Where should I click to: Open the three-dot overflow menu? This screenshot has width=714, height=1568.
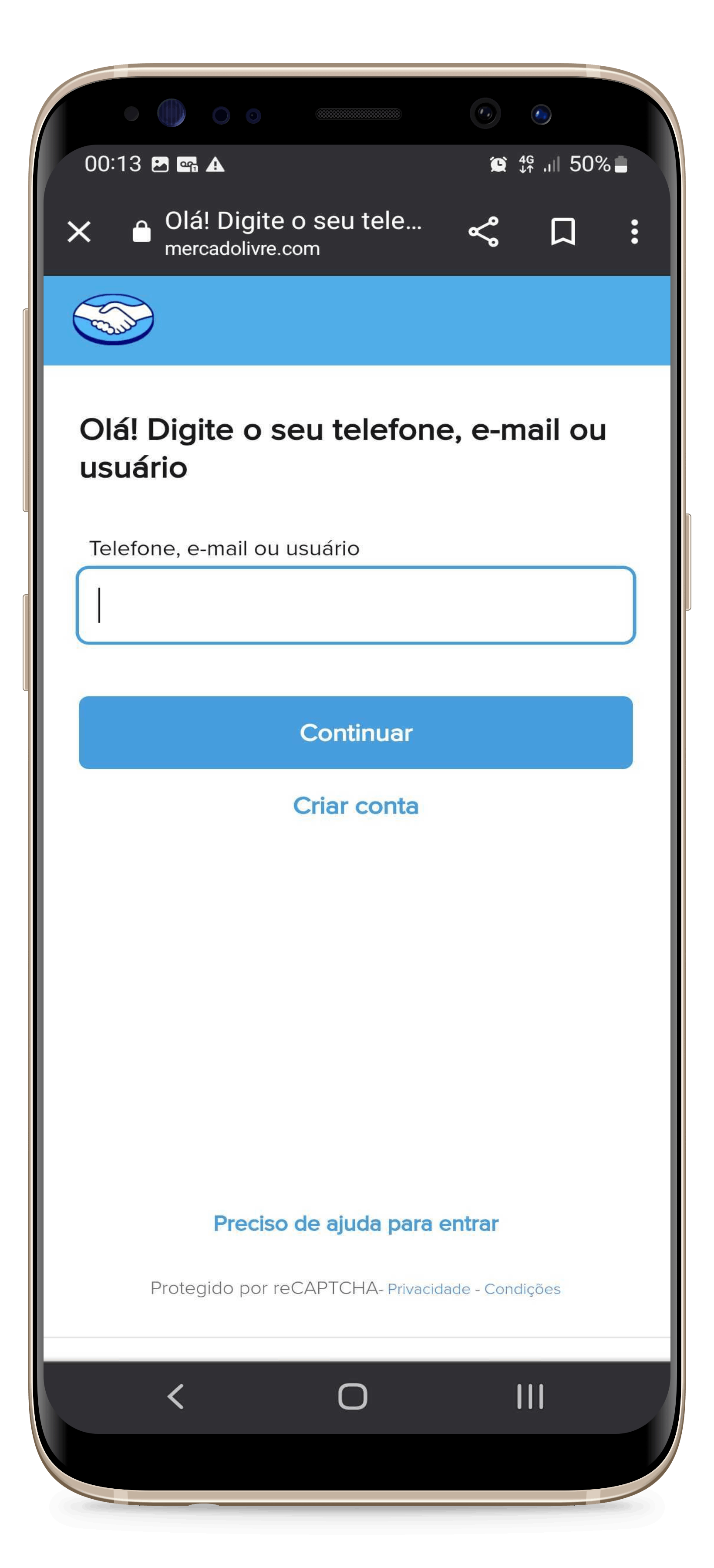[634, 232]
